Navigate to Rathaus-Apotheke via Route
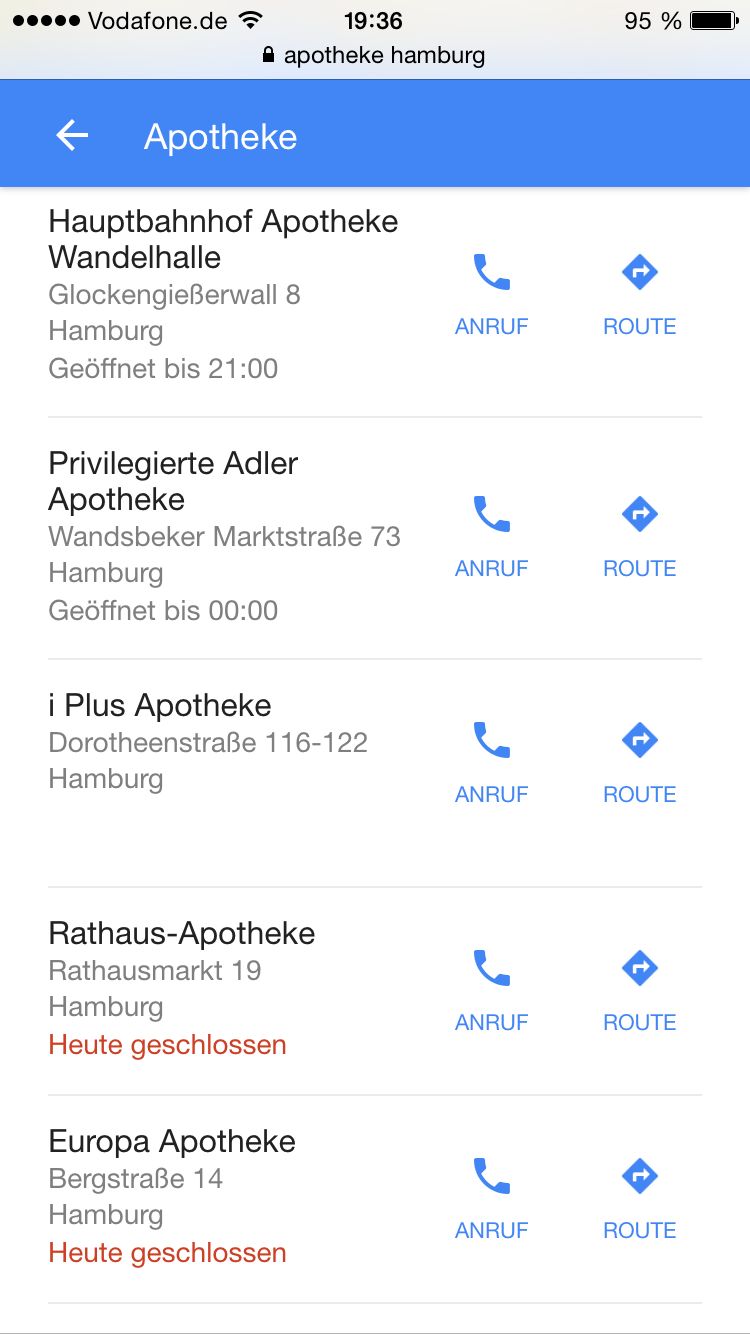 tap(640, 991)
